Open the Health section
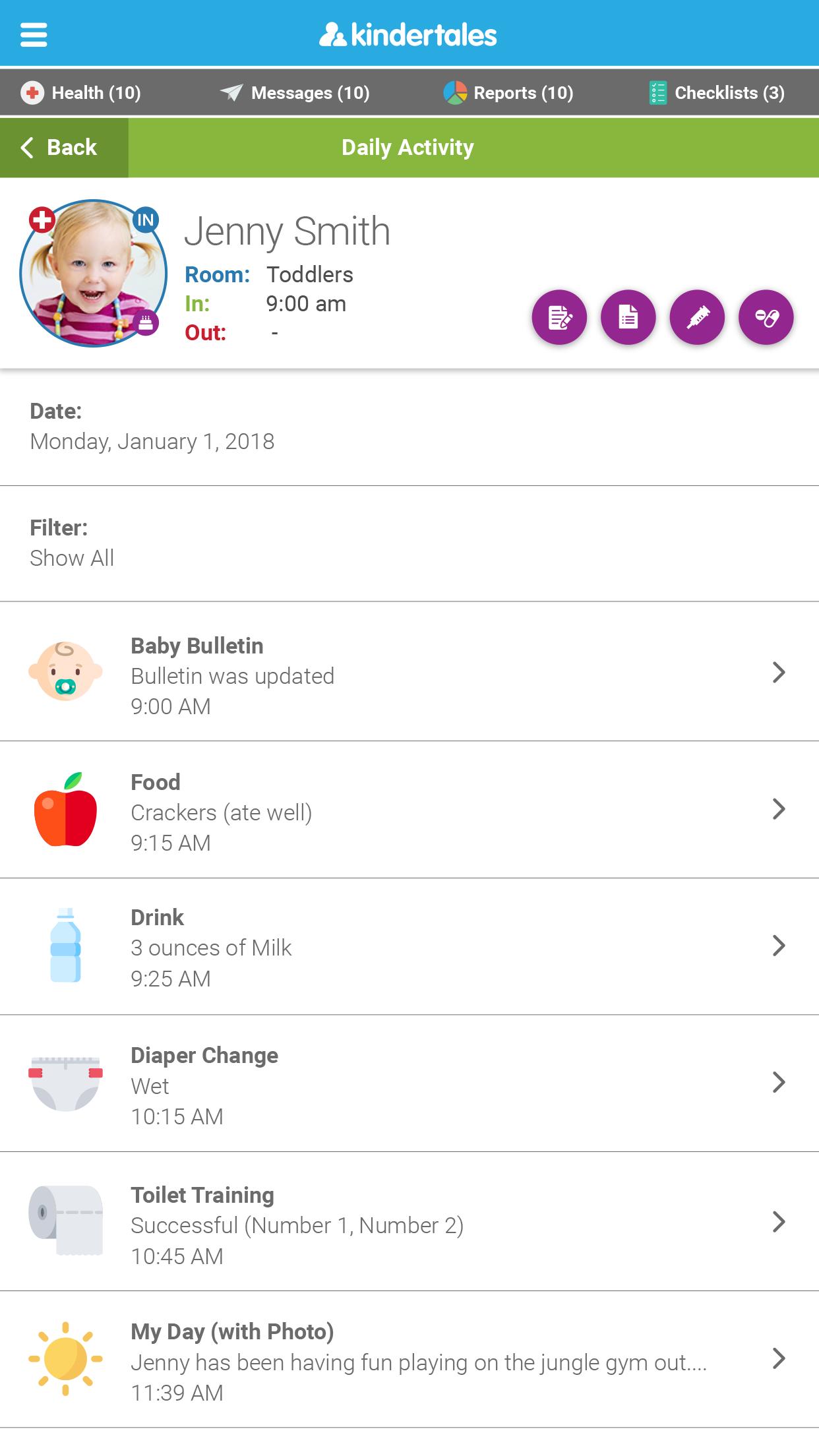 click(x=80, y=93)
